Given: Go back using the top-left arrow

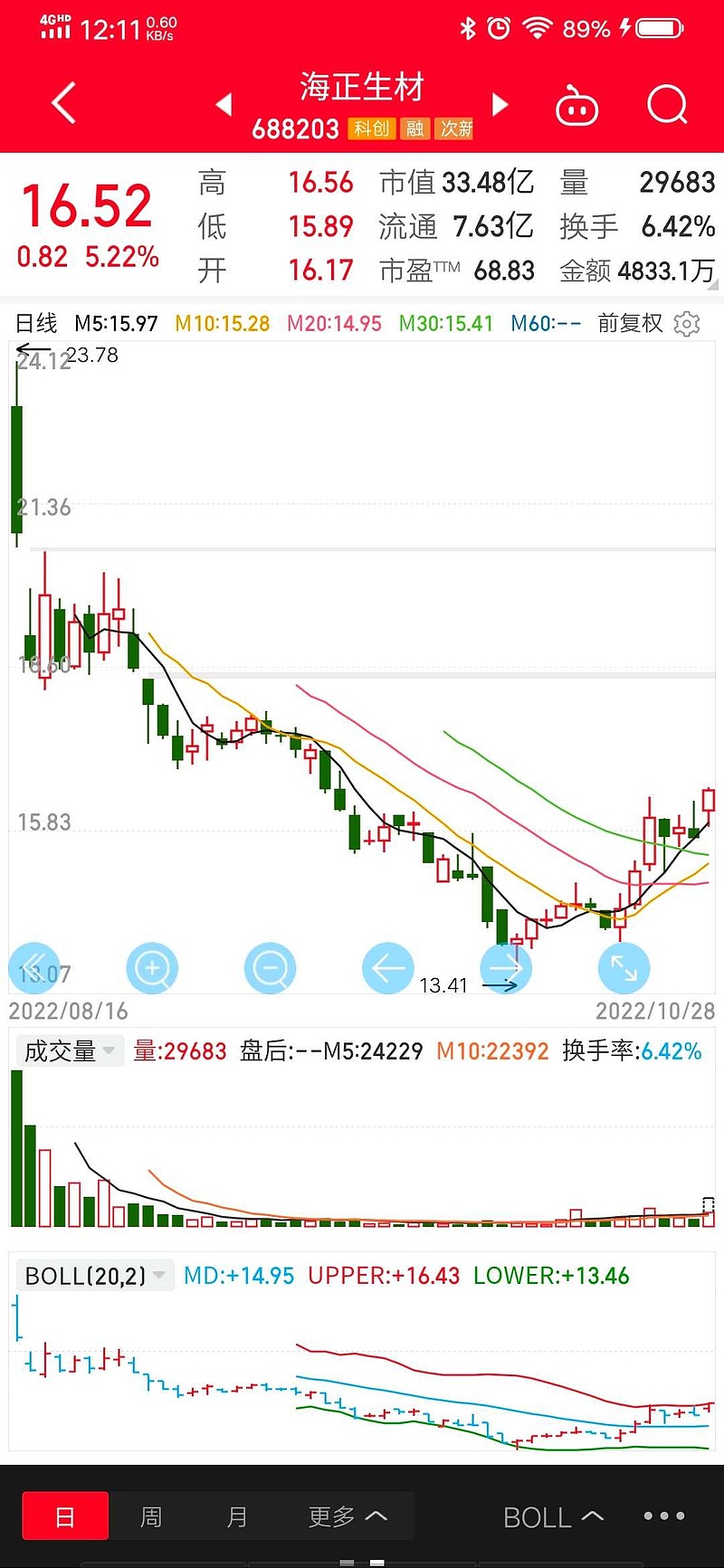Looking at the screenshot, I should (63, 102).
